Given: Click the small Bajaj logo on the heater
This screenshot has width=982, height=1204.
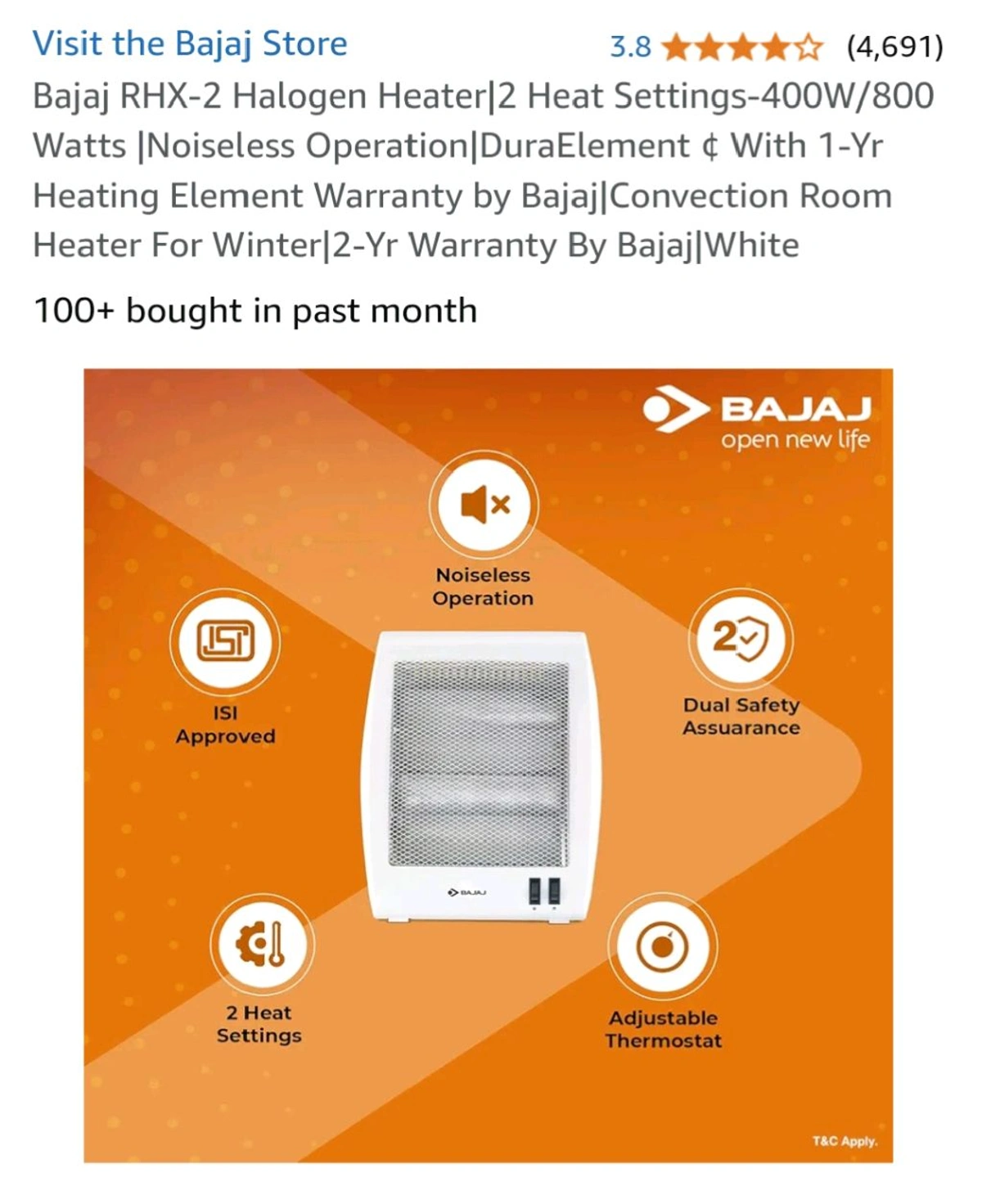Looking at the screenshot, I should [467, 892].
